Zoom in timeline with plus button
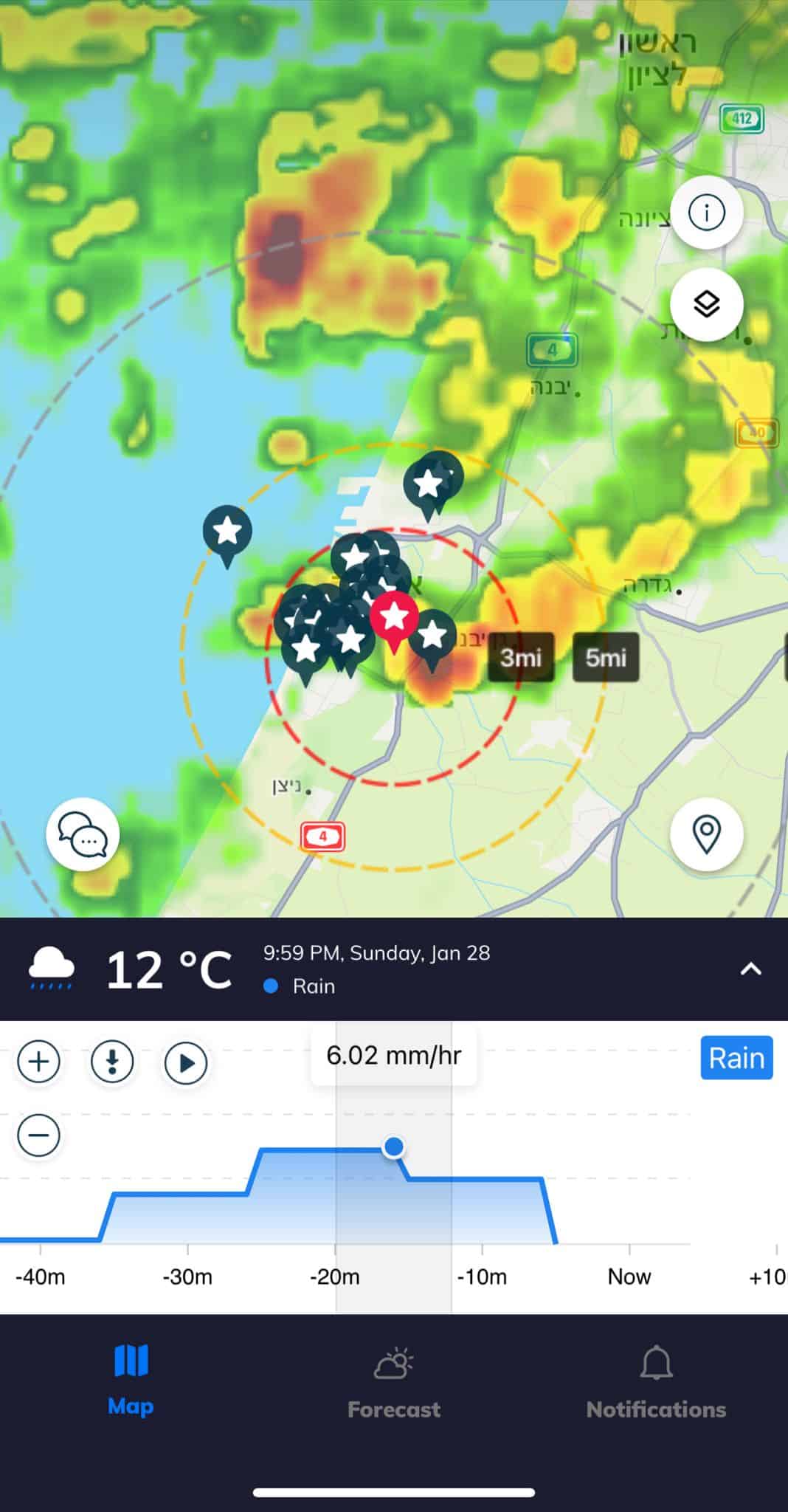 (x=38, y=1062)
